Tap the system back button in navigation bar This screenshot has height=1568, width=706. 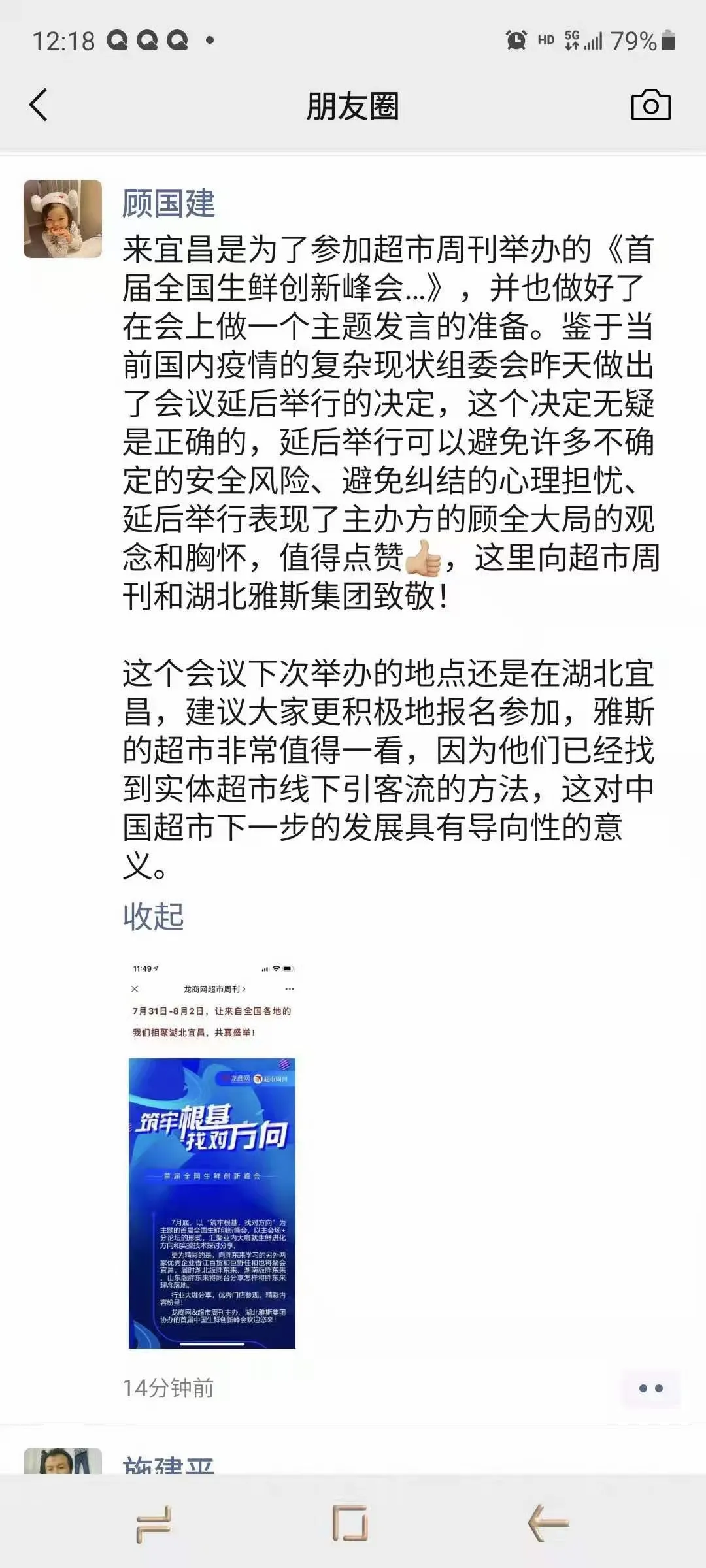548,1523
